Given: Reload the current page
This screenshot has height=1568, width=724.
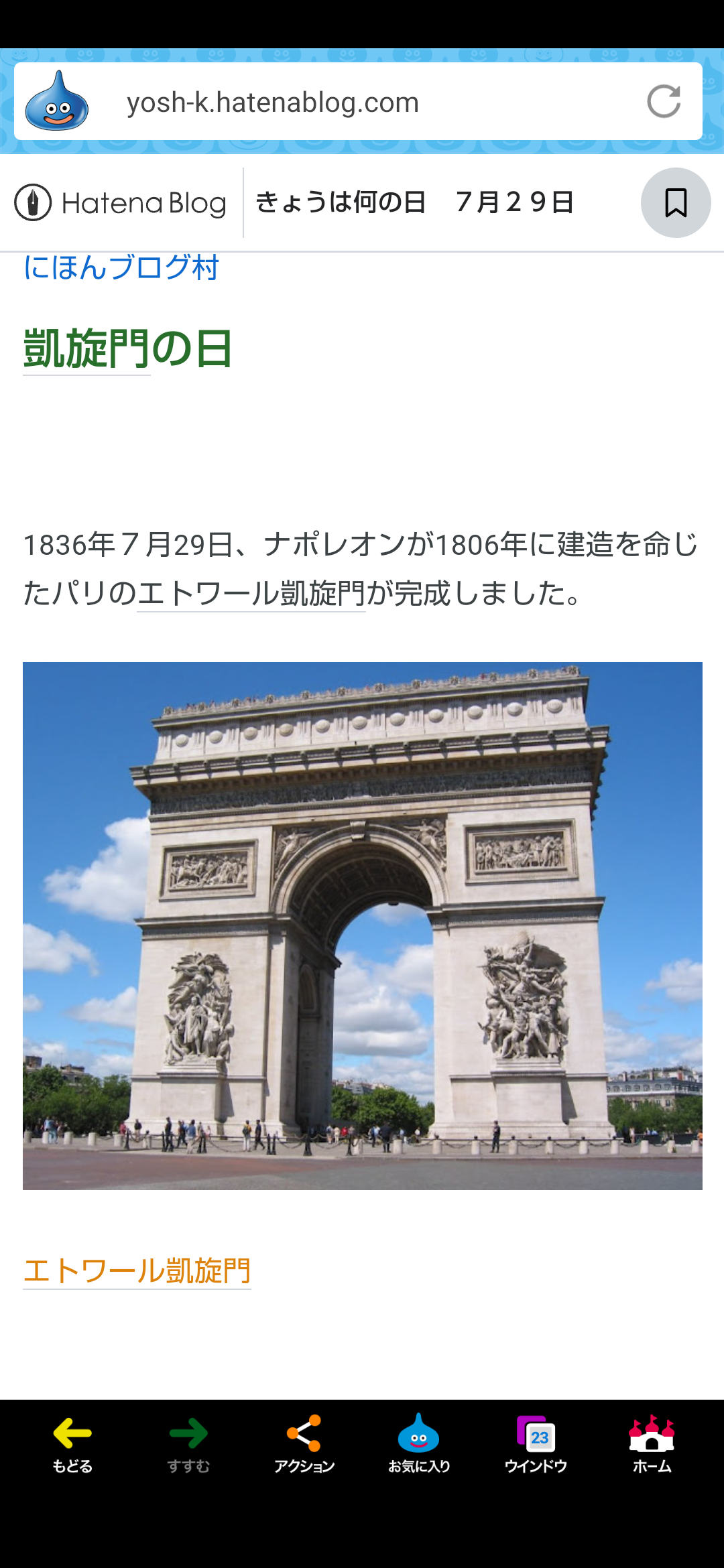Looking at the screenshot, I should [664, 102].
